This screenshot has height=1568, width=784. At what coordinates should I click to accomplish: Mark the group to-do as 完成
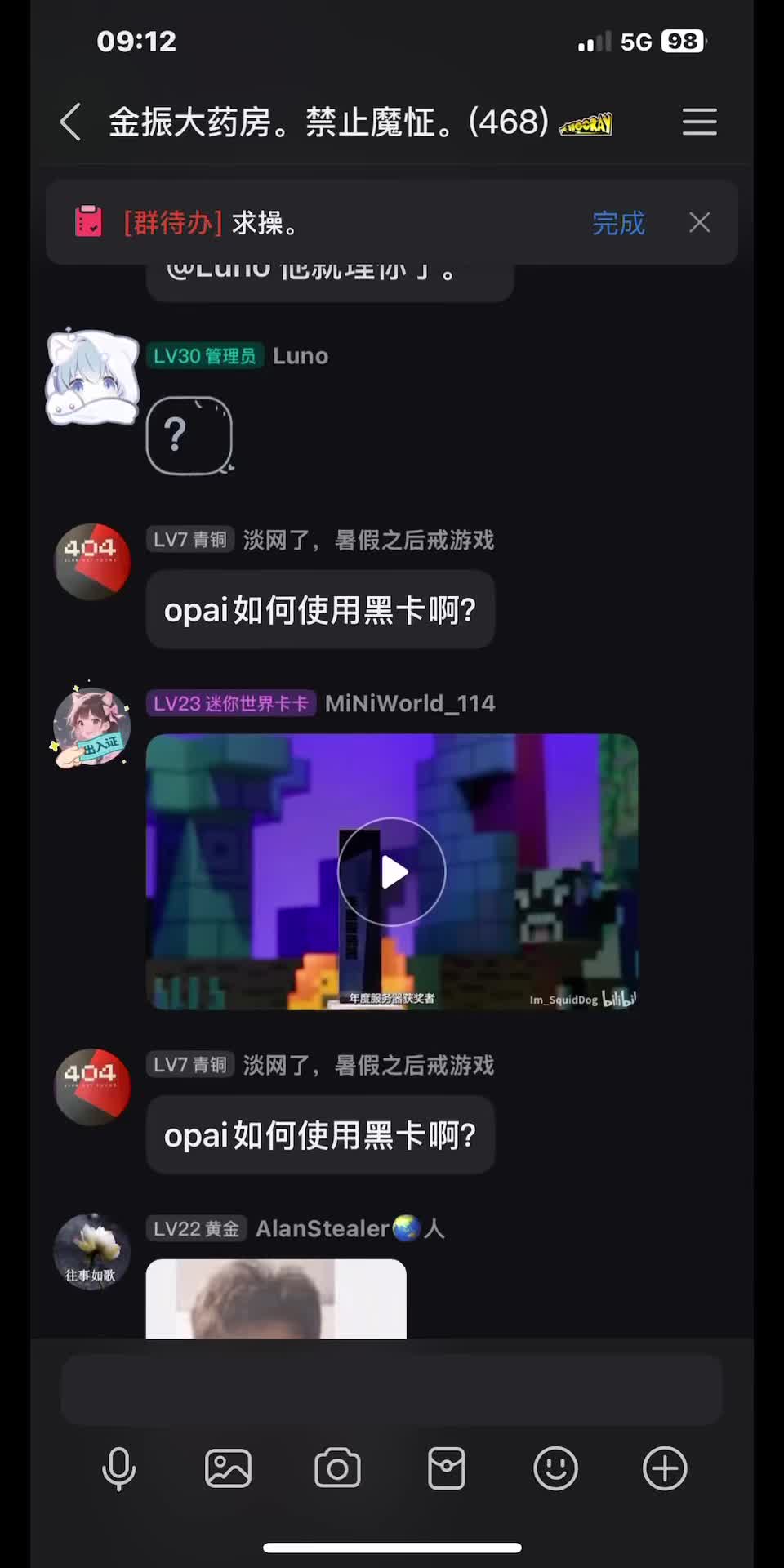click(x=618, y=223)
